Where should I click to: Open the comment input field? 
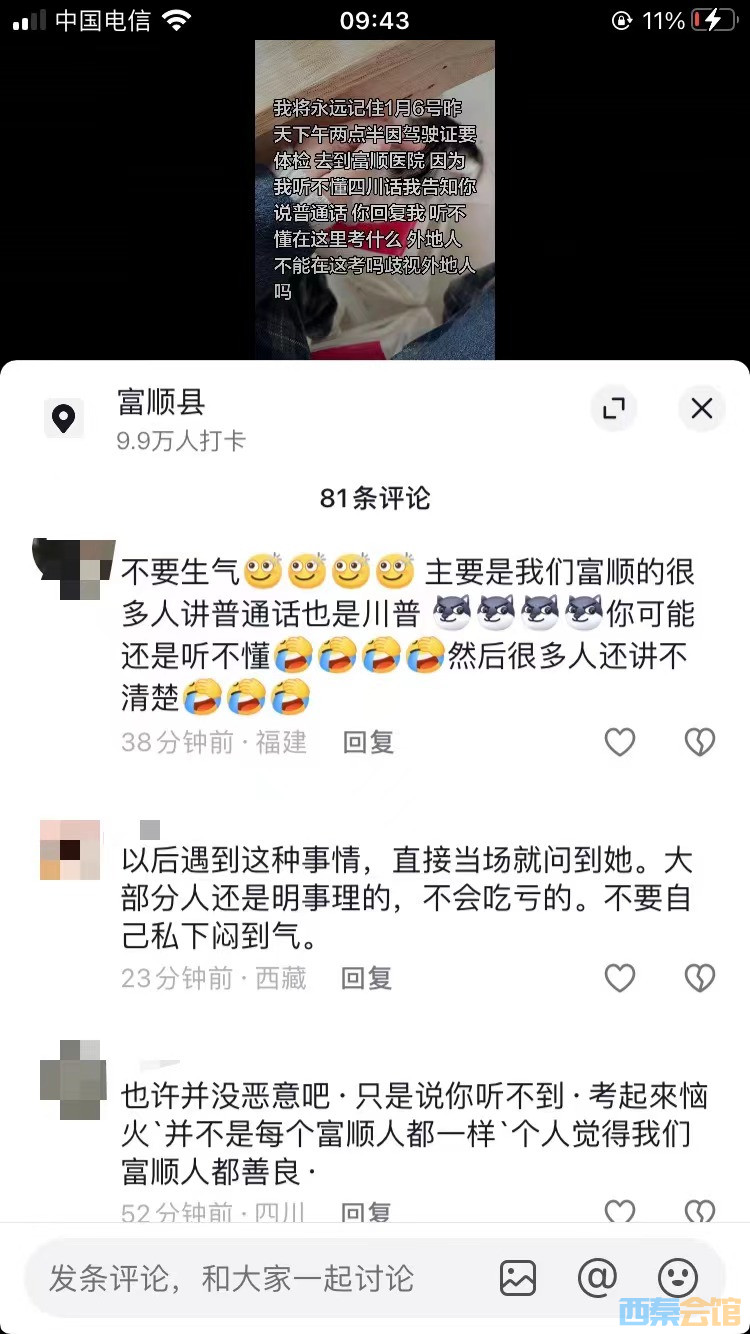[250, 1278]
